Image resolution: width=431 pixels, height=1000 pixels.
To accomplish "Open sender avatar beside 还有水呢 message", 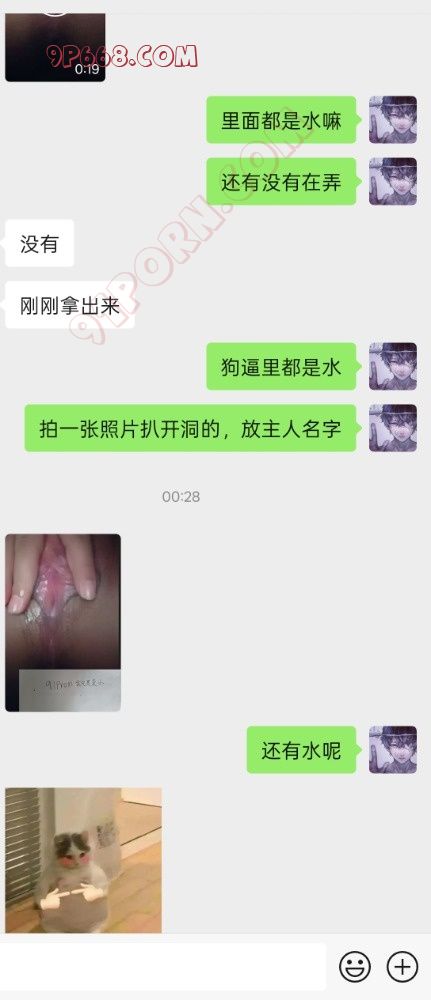I will tap(393, 749).
